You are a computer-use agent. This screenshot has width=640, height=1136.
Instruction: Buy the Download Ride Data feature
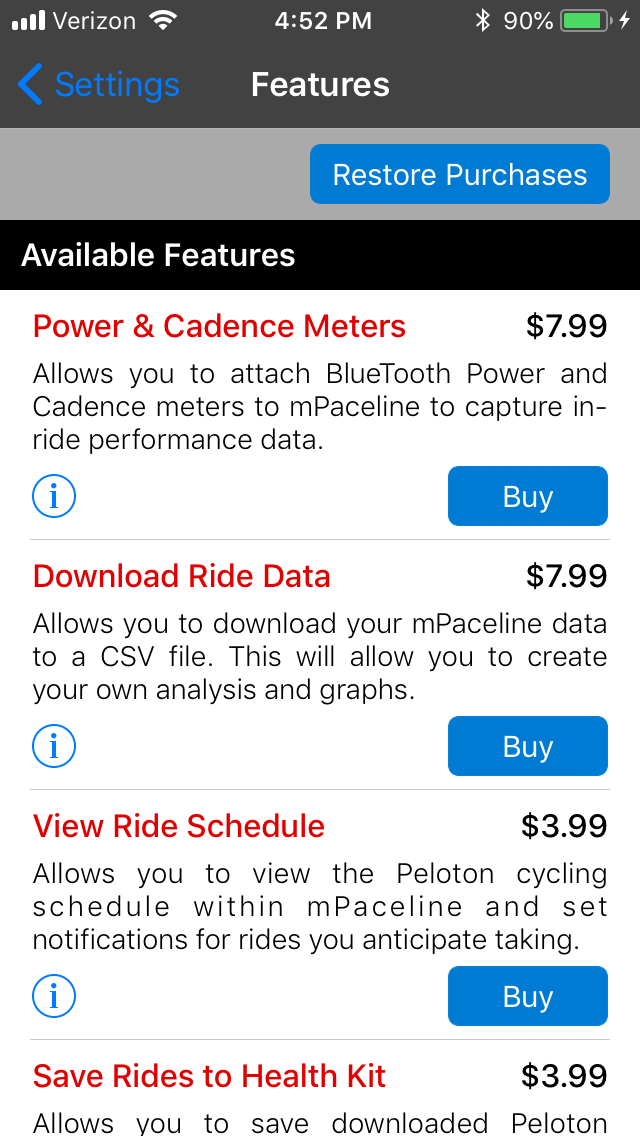point(527,746)
